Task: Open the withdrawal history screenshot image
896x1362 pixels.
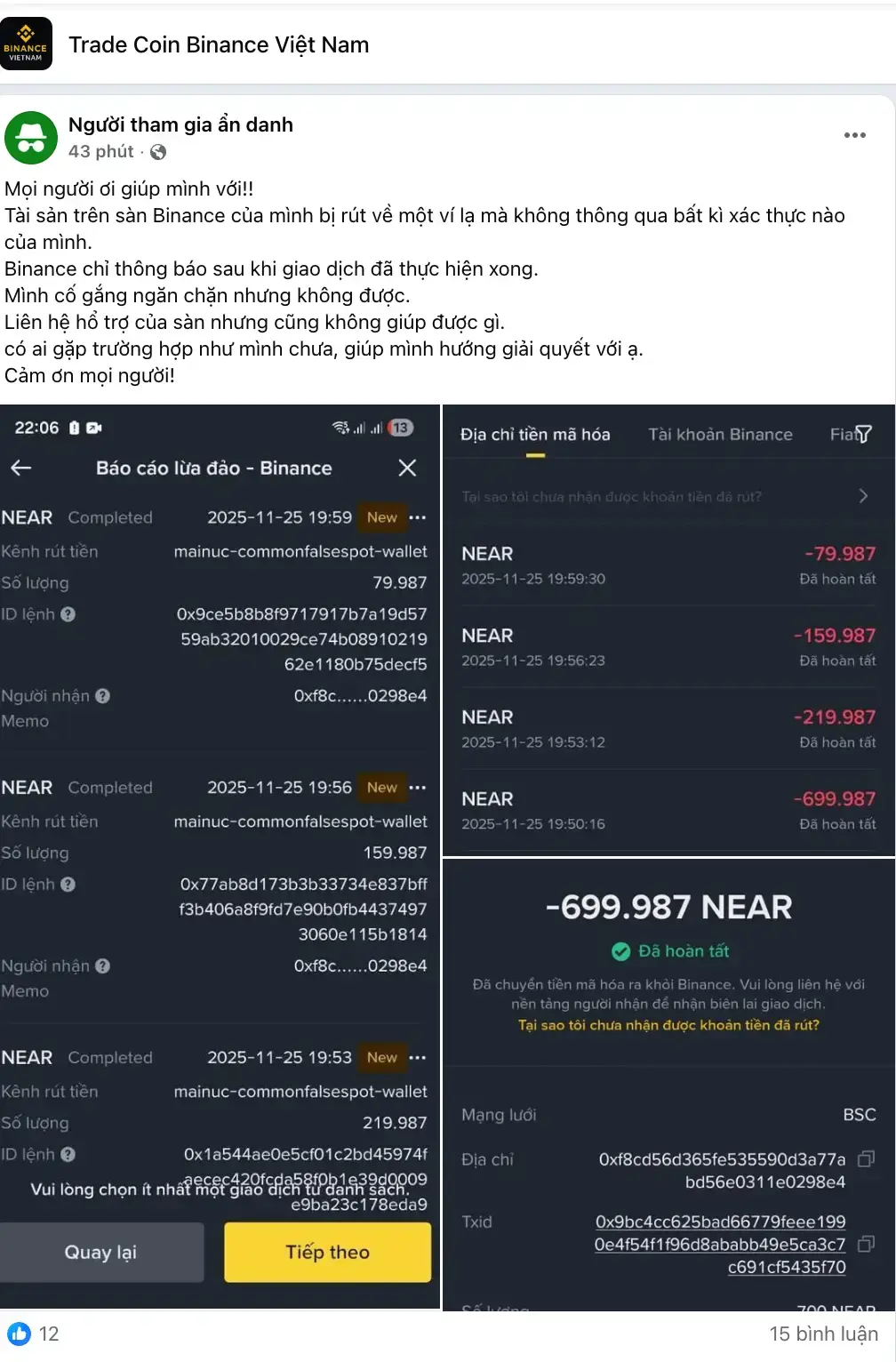Action: pos(668,629)
